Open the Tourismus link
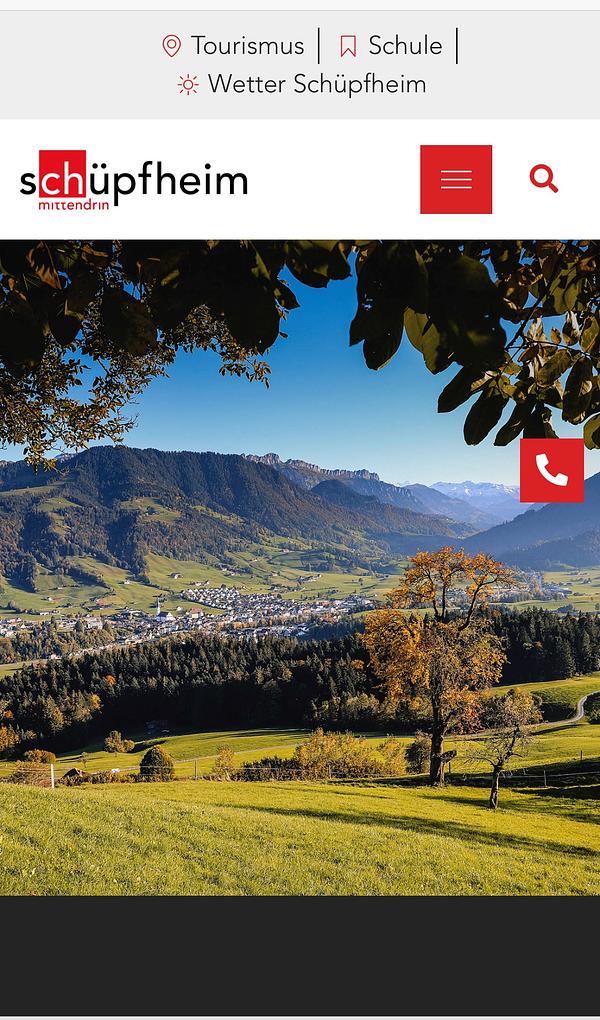 click(234, 46)
